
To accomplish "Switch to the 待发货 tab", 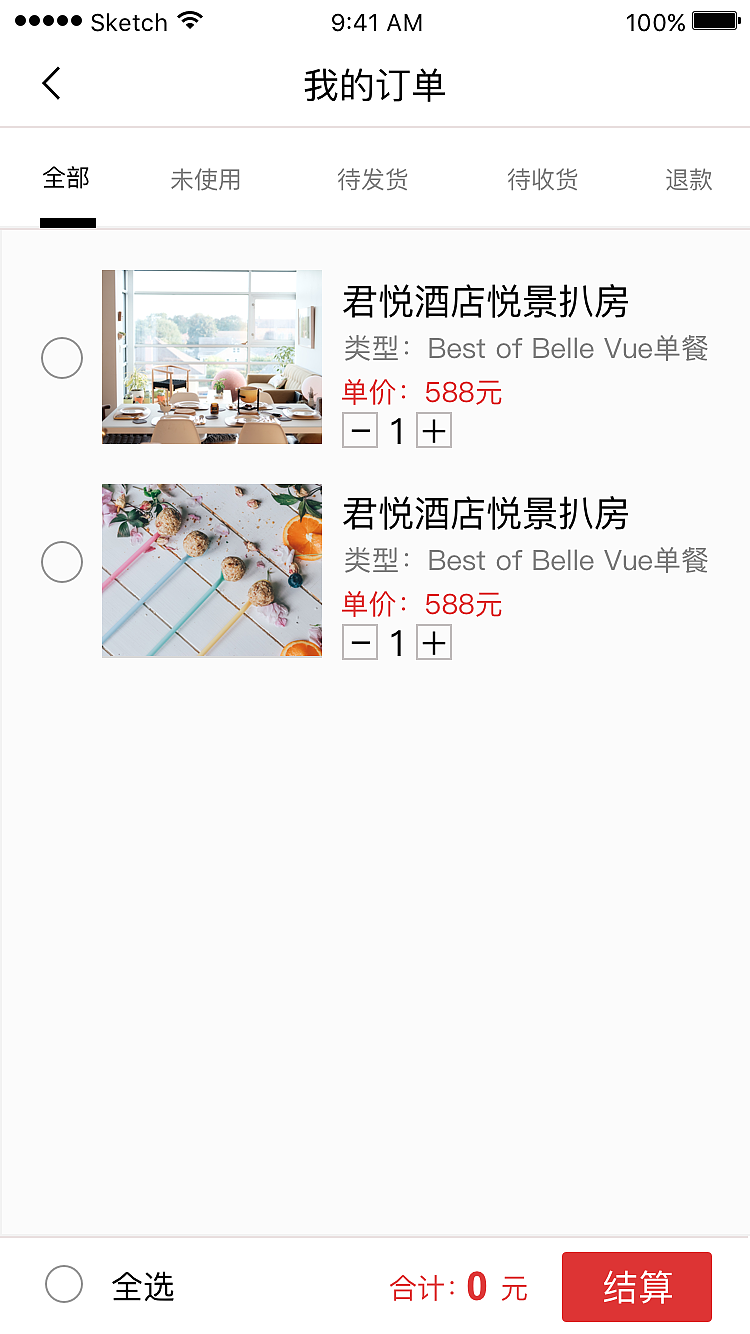I will [373, 180].
